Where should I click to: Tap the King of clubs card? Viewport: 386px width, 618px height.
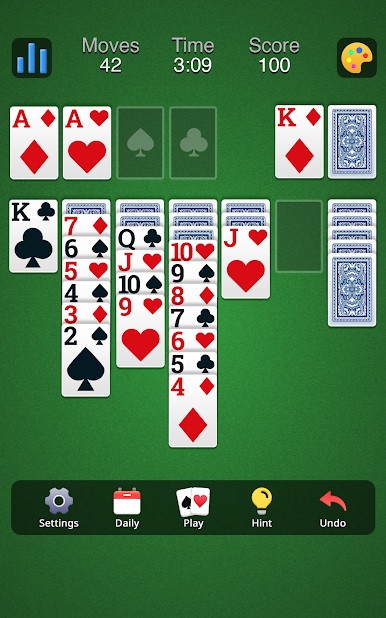coord(34,236)
